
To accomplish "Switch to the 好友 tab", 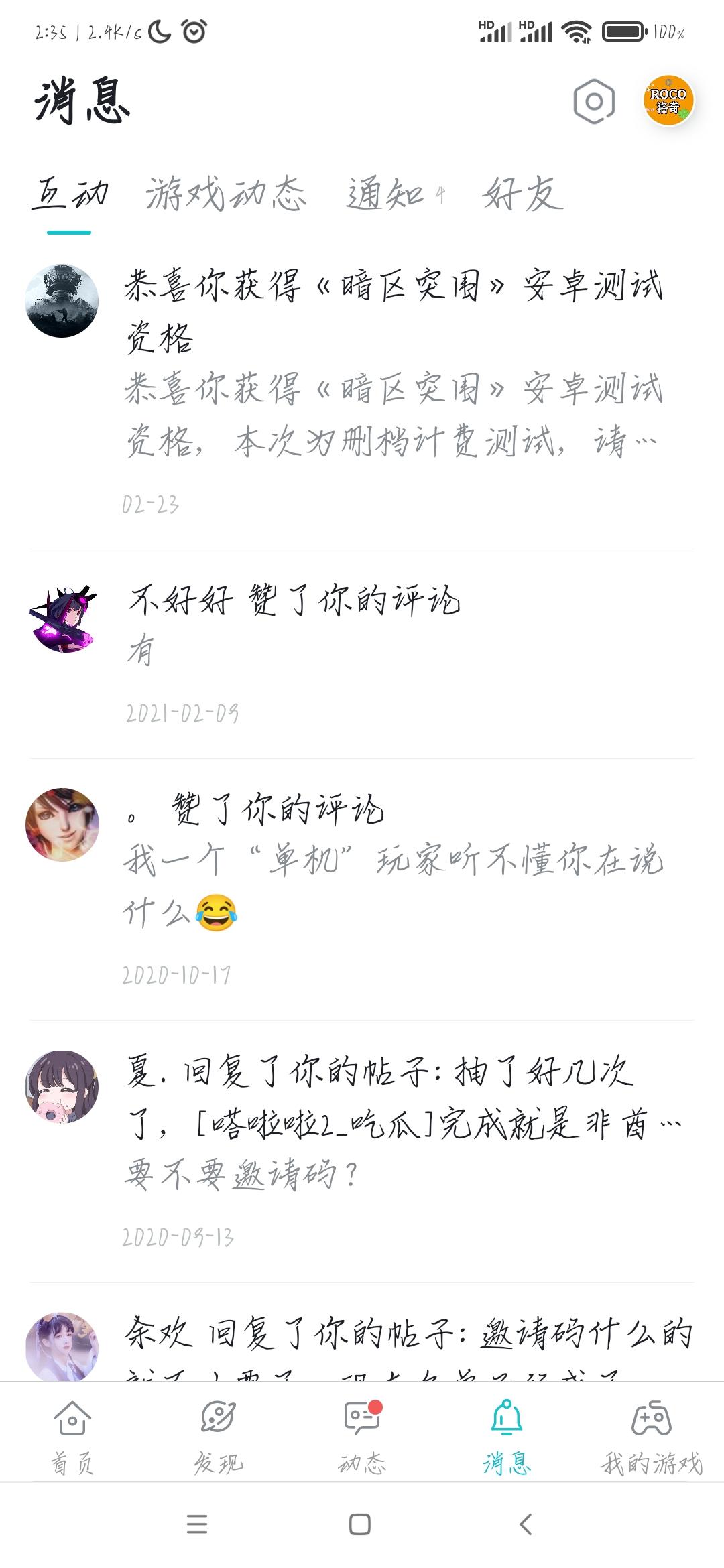I will click(523, 194).
